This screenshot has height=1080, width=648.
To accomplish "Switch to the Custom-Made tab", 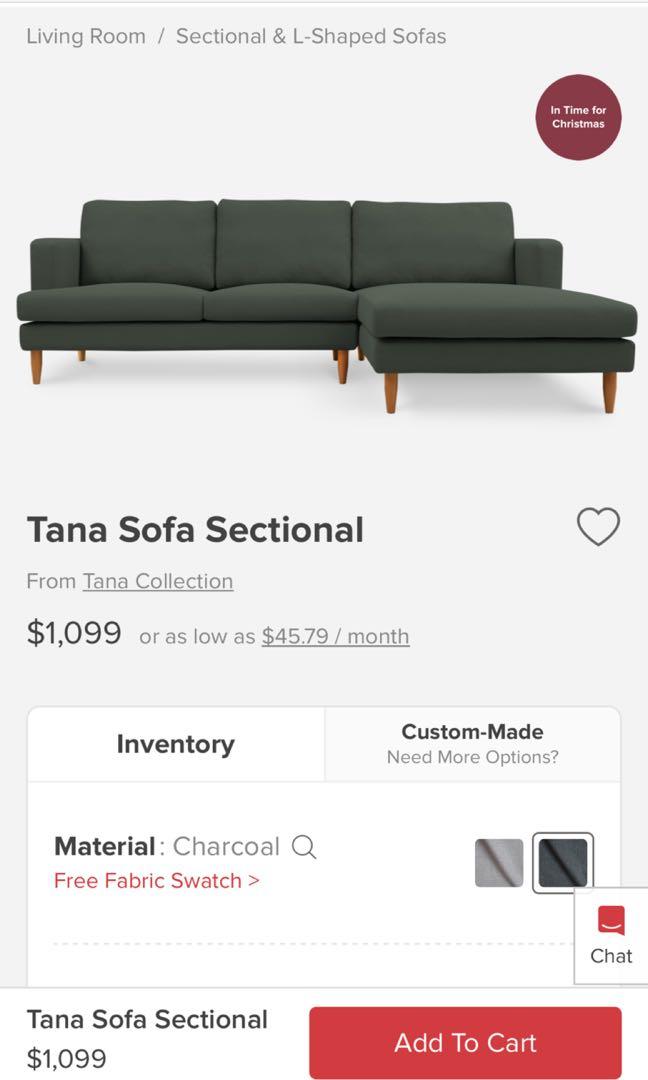I will pyautogui.click(x=472, y=744).
